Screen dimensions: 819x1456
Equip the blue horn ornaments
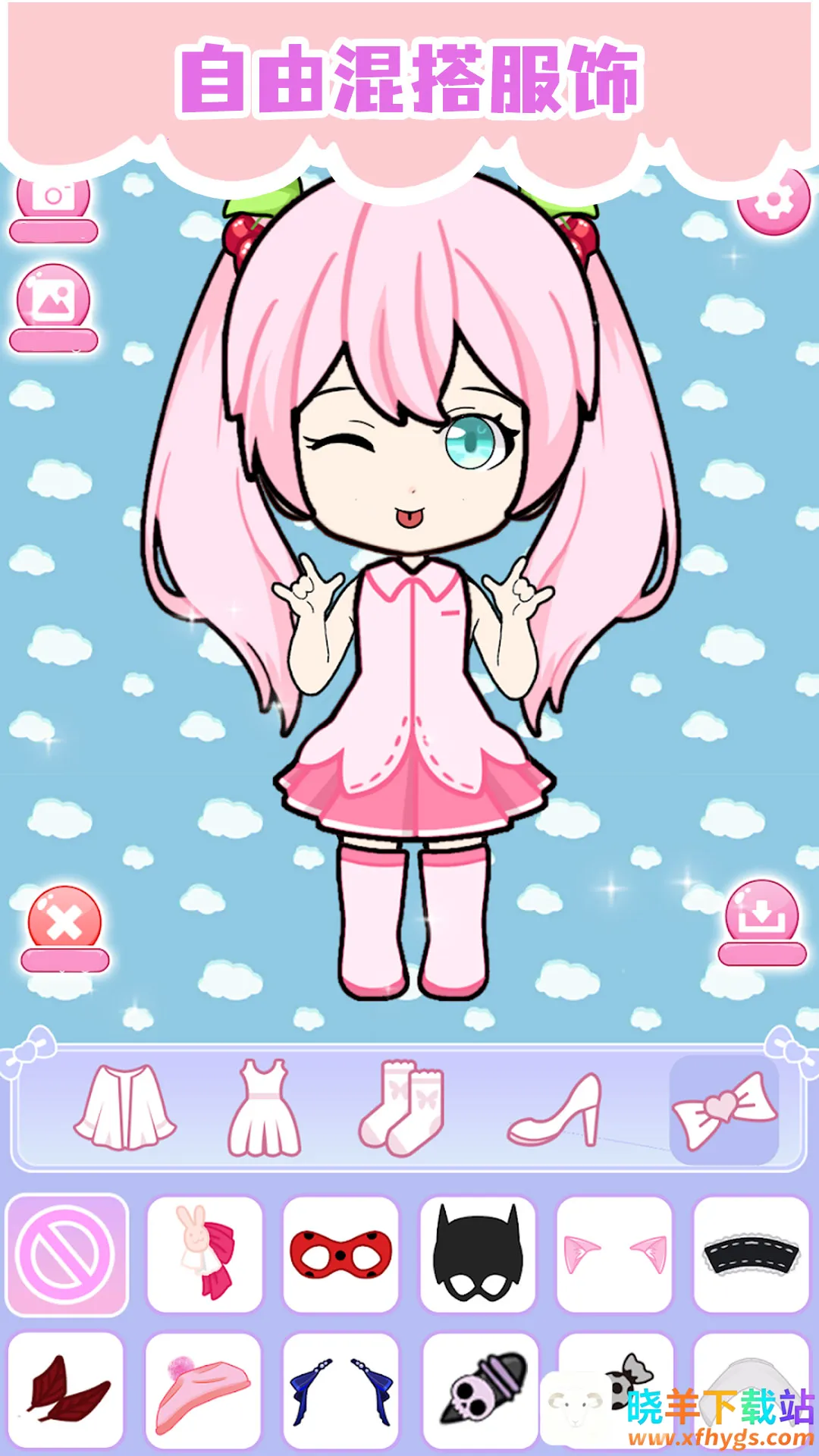[x=341, y=1391]
